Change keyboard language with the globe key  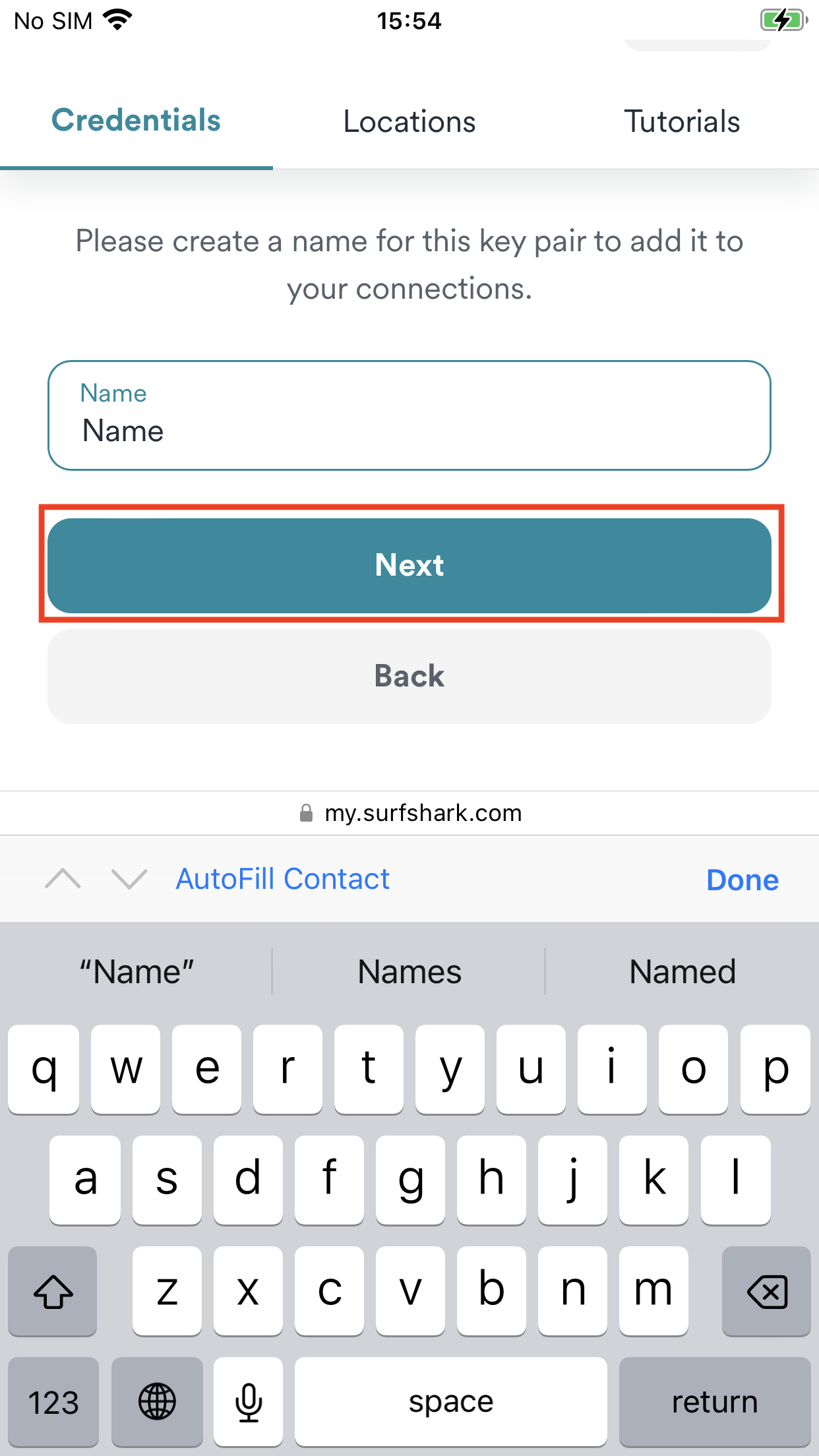coord(157,1401)
